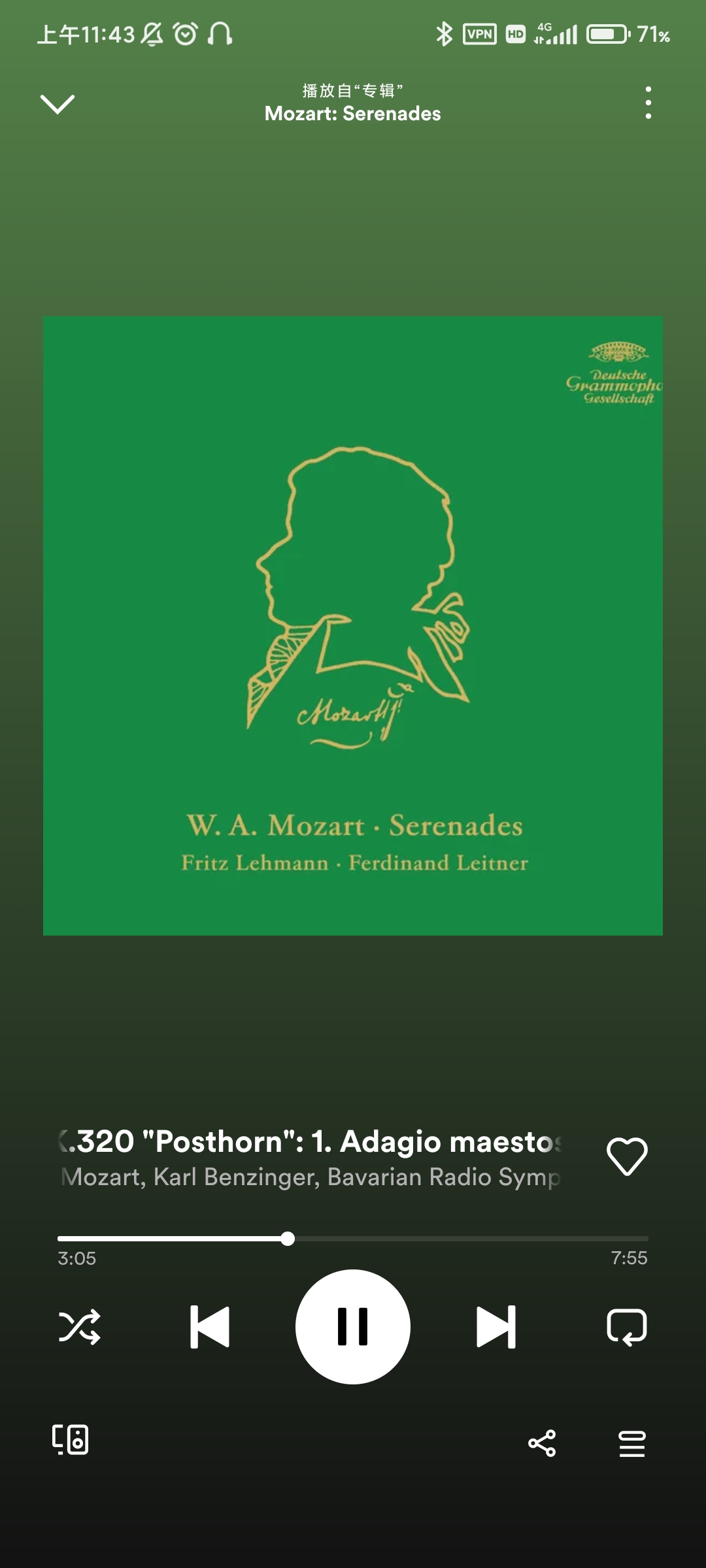The height and width of the screenshot is (1568, 706).
Task: Toggle repeat mode
Action: [626, 1327]
